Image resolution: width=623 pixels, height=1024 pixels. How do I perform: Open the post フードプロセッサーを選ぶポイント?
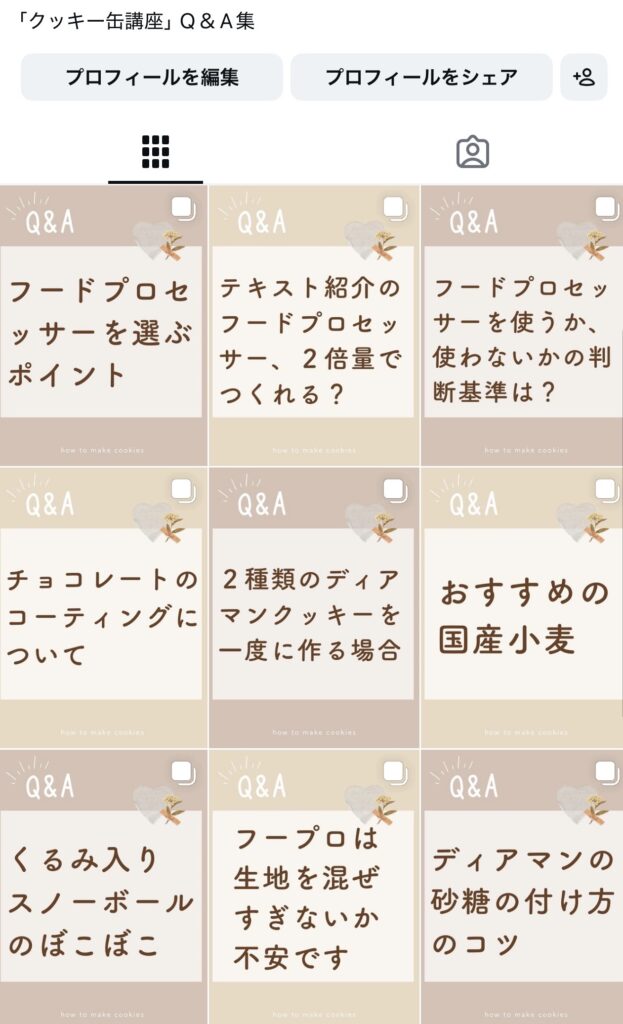103,326
